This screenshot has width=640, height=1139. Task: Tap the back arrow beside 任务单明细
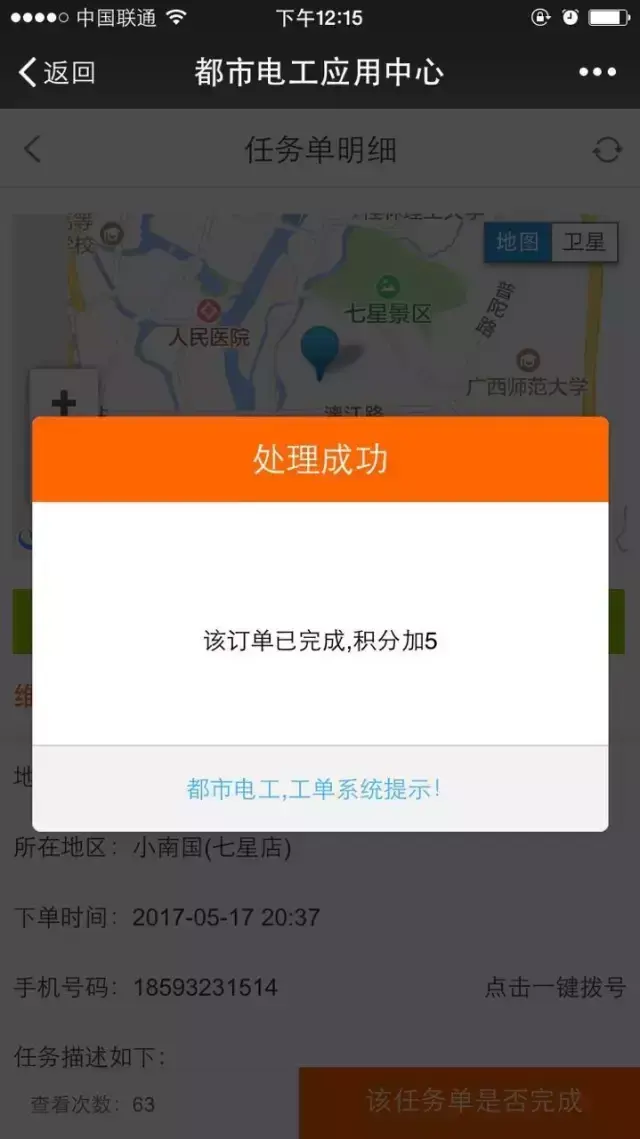tap(32, 150)
